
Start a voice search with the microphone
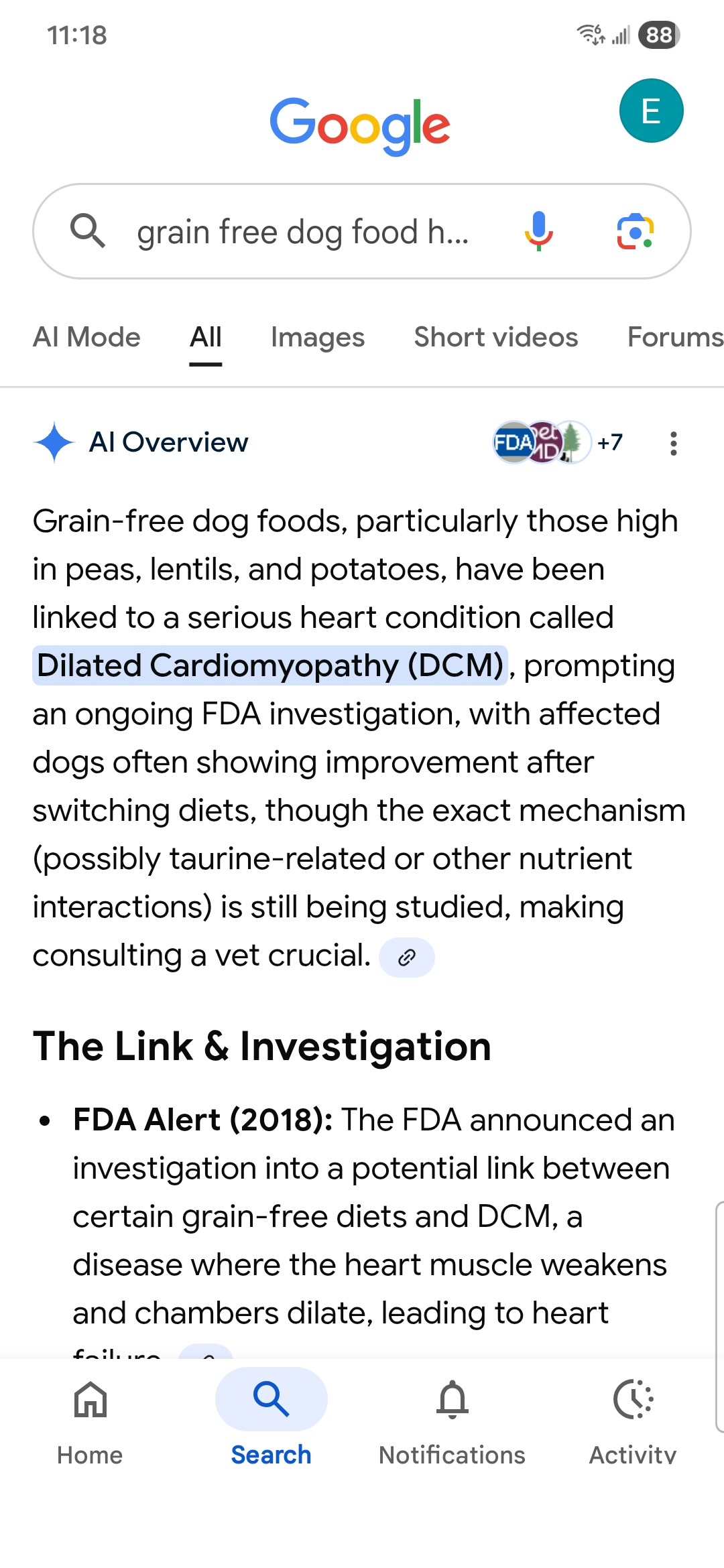pyautogui.click(x=538, y=231)
